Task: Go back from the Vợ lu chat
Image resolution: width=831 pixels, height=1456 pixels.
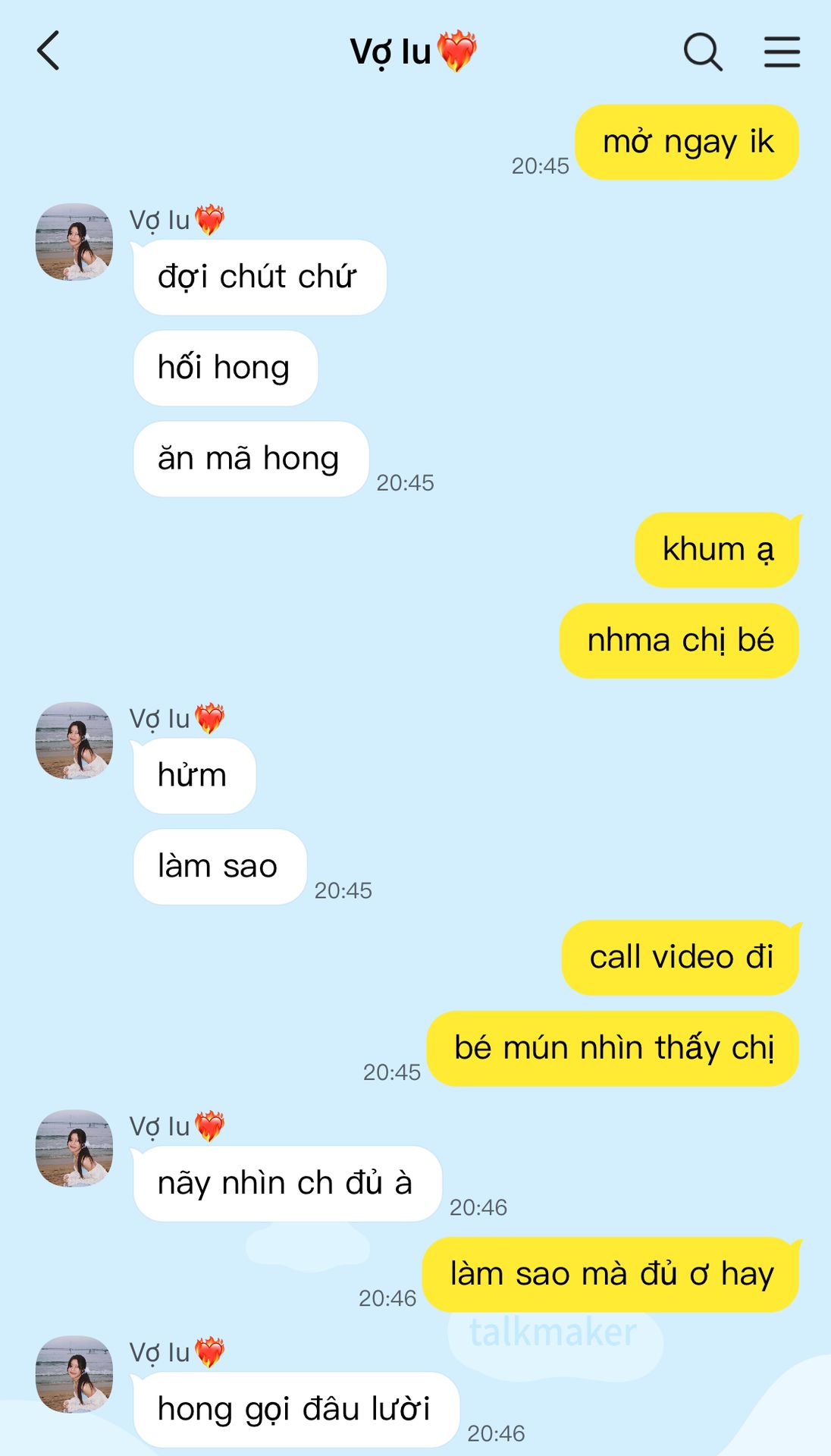Action: point(49,51)
